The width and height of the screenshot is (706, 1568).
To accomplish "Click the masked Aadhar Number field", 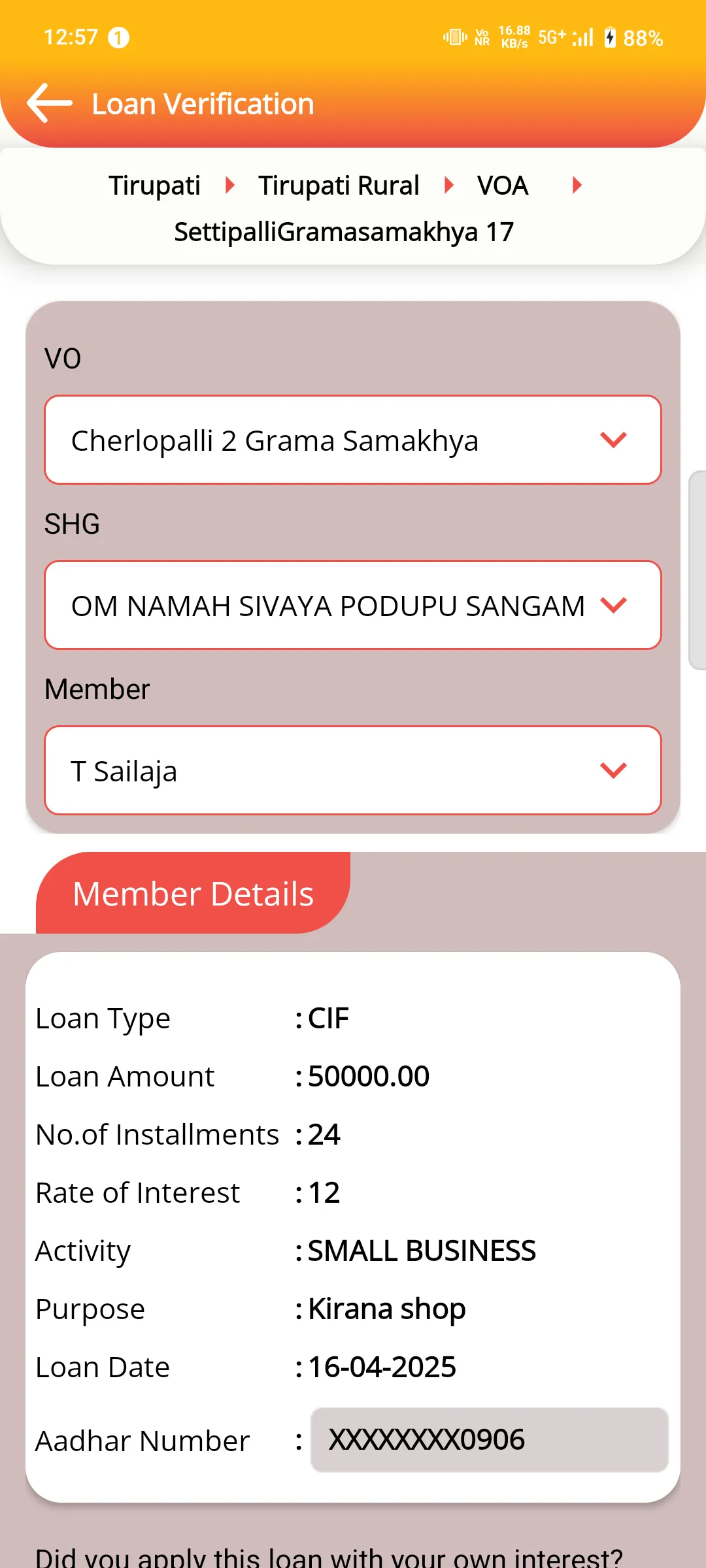I will (490, 1439).
